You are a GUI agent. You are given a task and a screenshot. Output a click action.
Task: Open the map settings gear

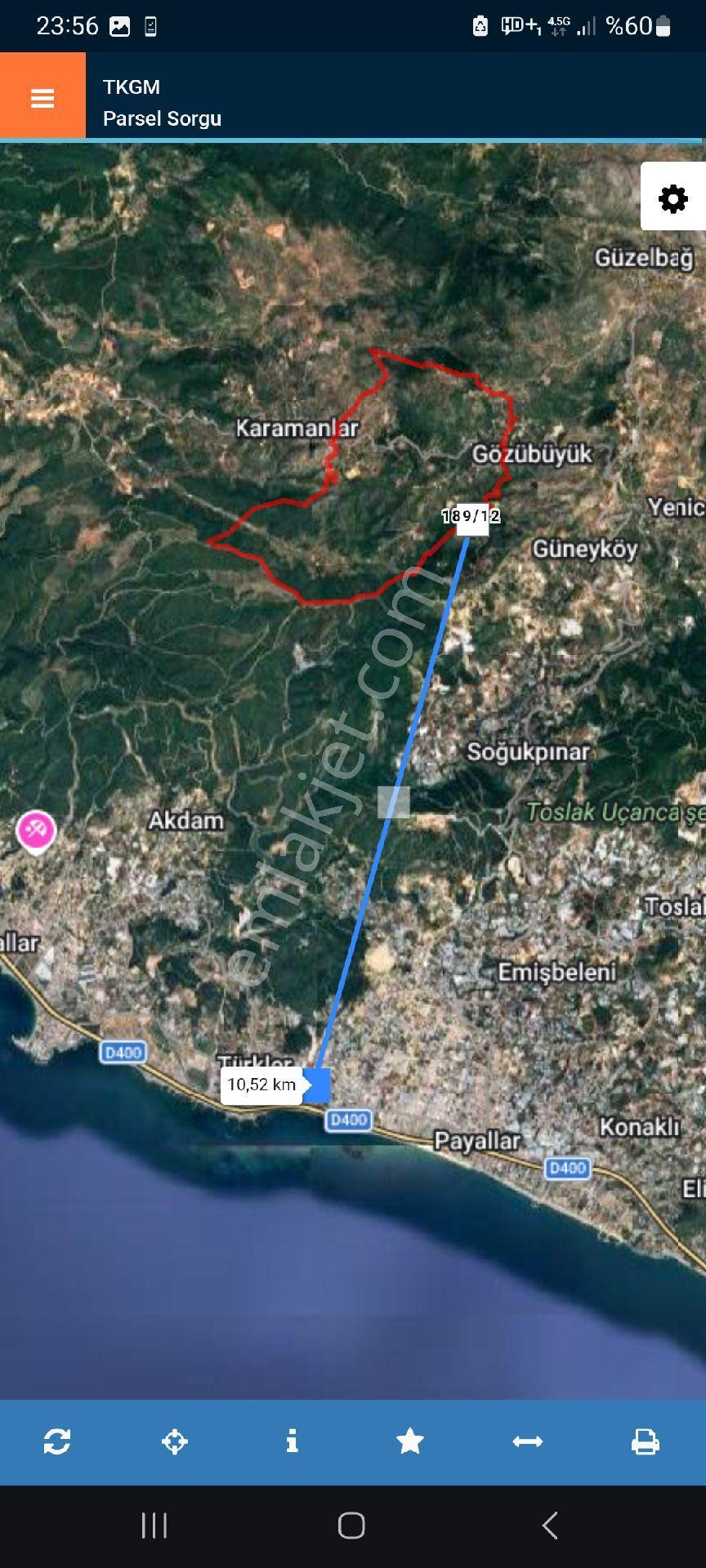coord(673,198)
